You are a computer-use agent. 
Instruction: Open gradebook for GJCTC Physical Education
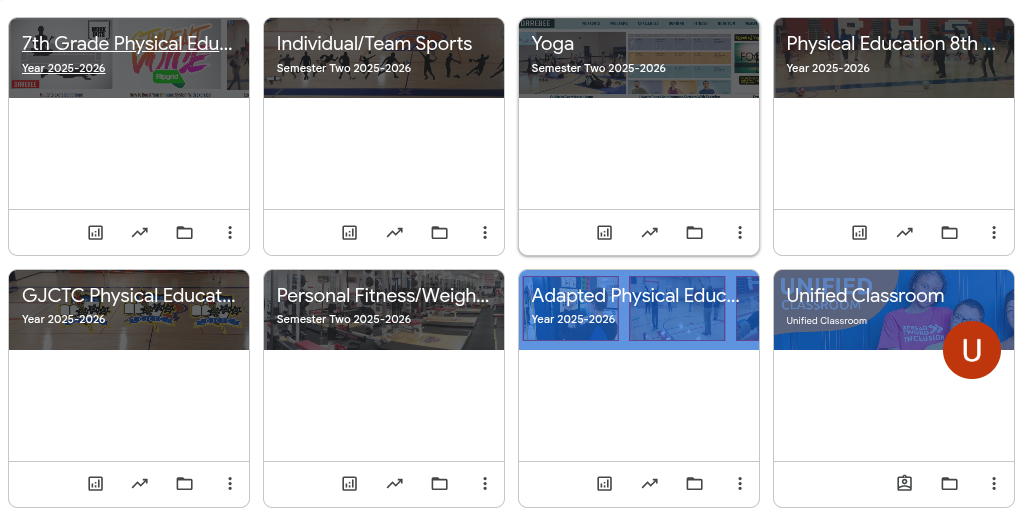coord(95,484)
